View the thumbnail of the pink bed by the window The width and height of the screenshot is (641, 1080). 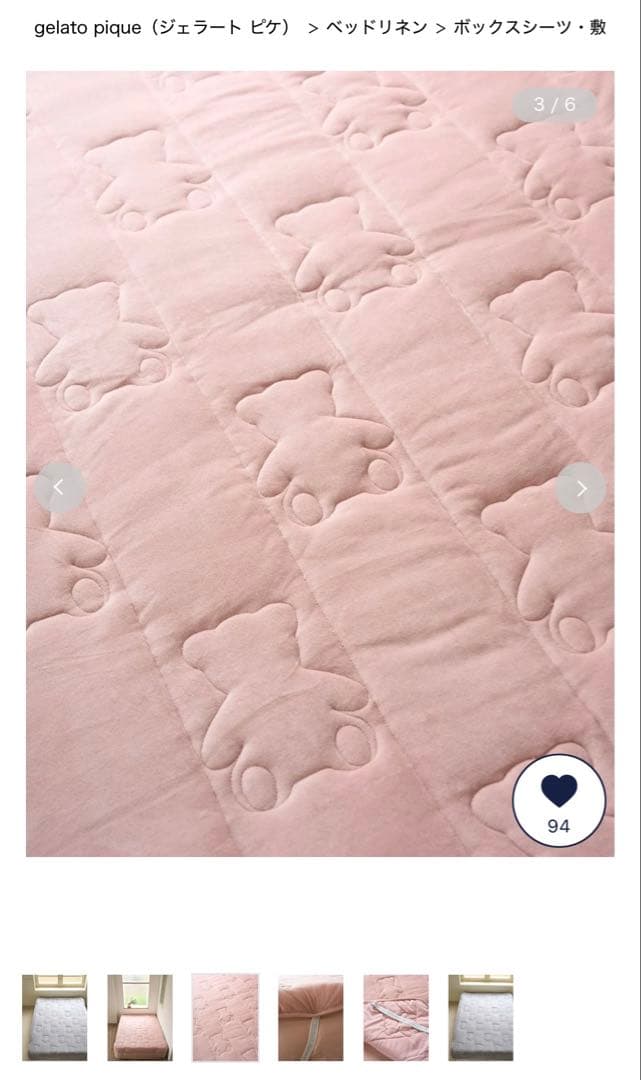pyautogui.click(x=140, y=1017)
